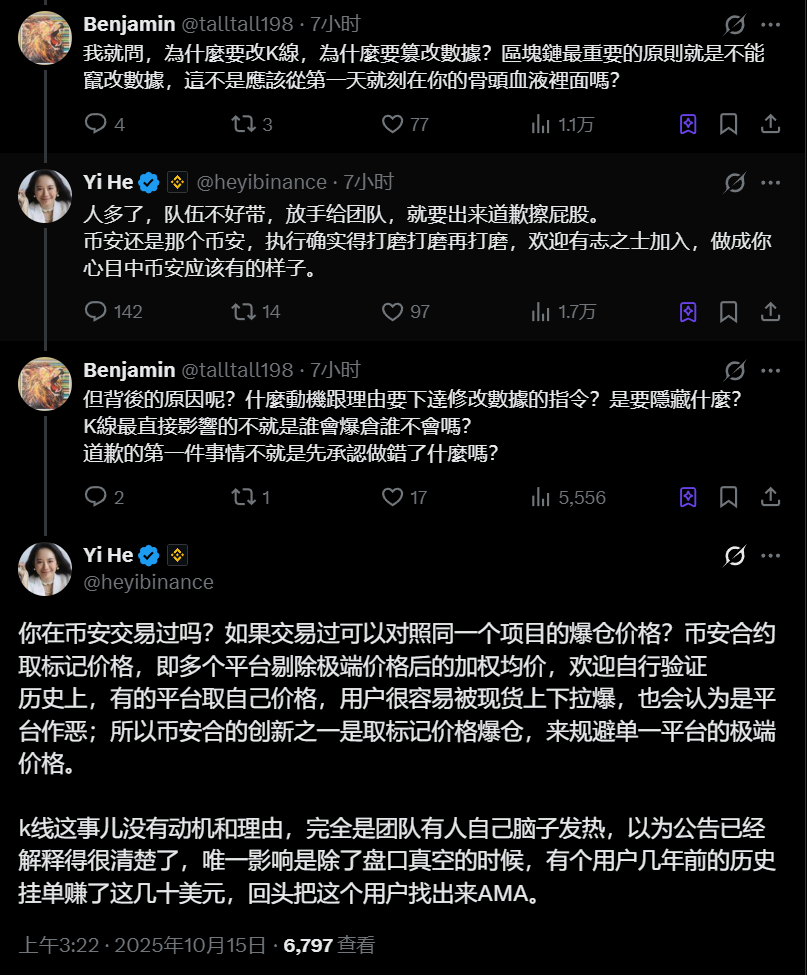
Task: Share Benjamin's tweet with 5,556 views
Action: (770, 497)
